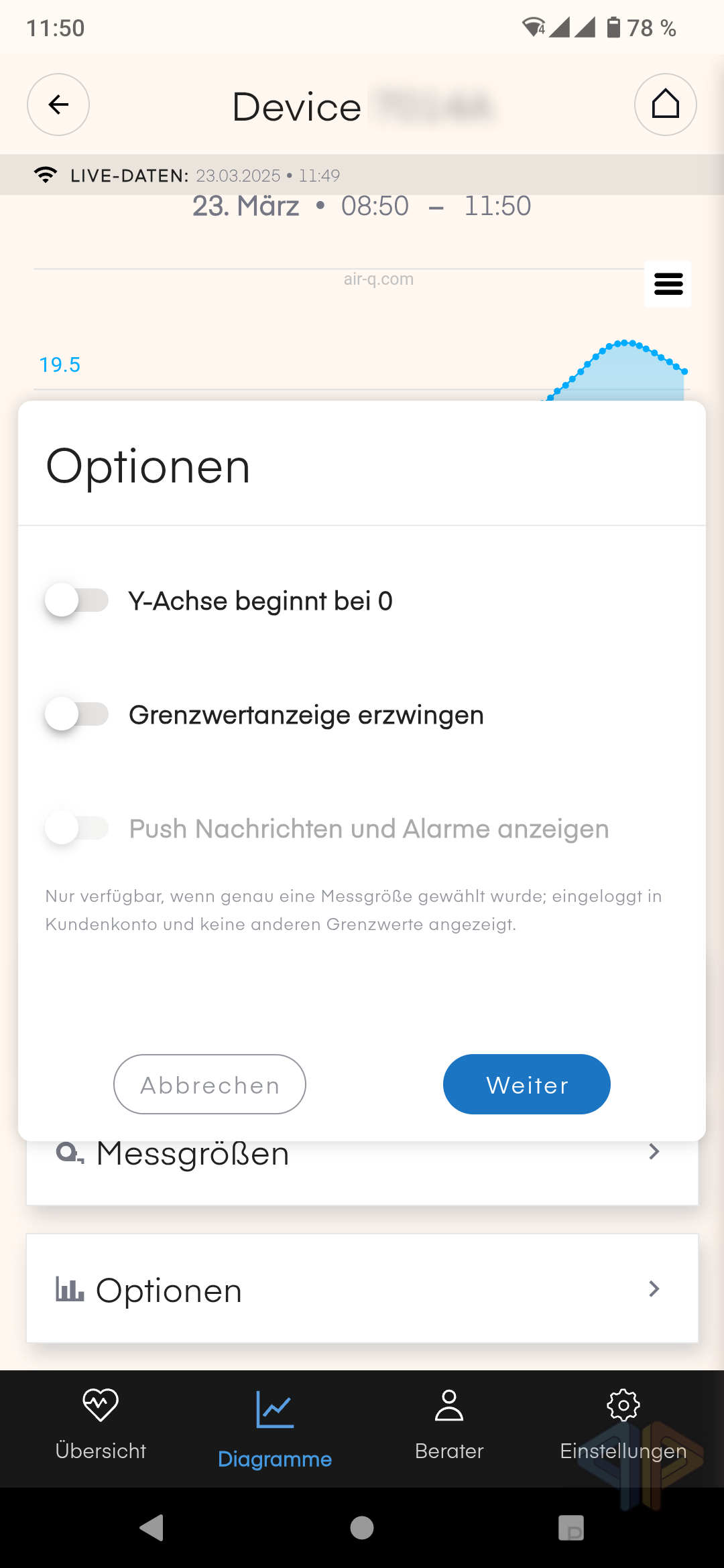The width and height of the screenshot is (724, 1568).
Task: Go back using the top-left arrow
Action: coord(58,105)
